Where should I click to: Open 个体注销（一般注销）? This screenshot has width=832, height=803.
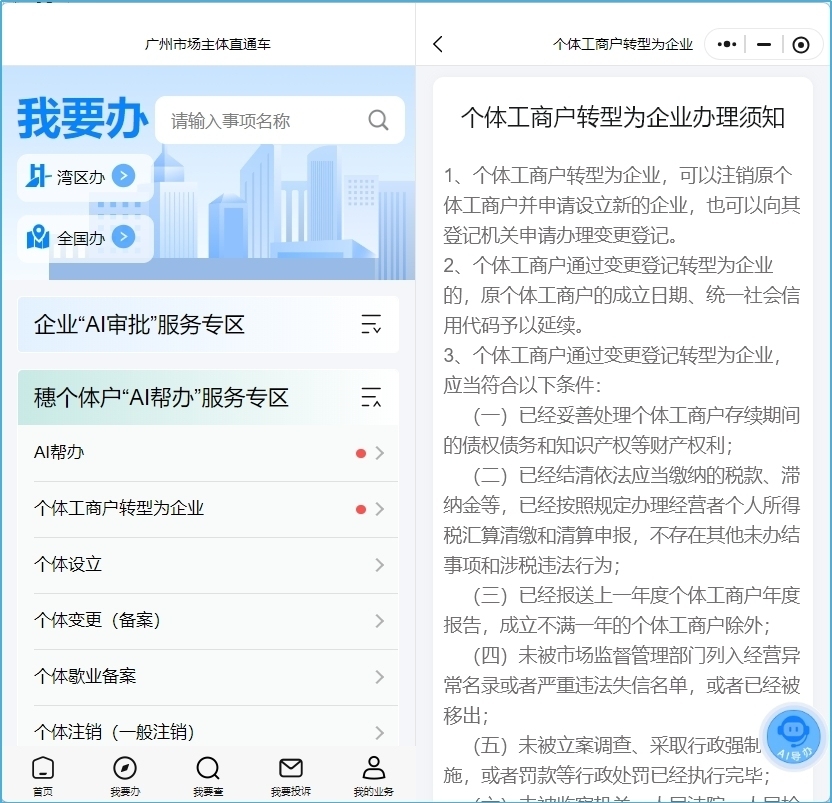click(208, 731)
